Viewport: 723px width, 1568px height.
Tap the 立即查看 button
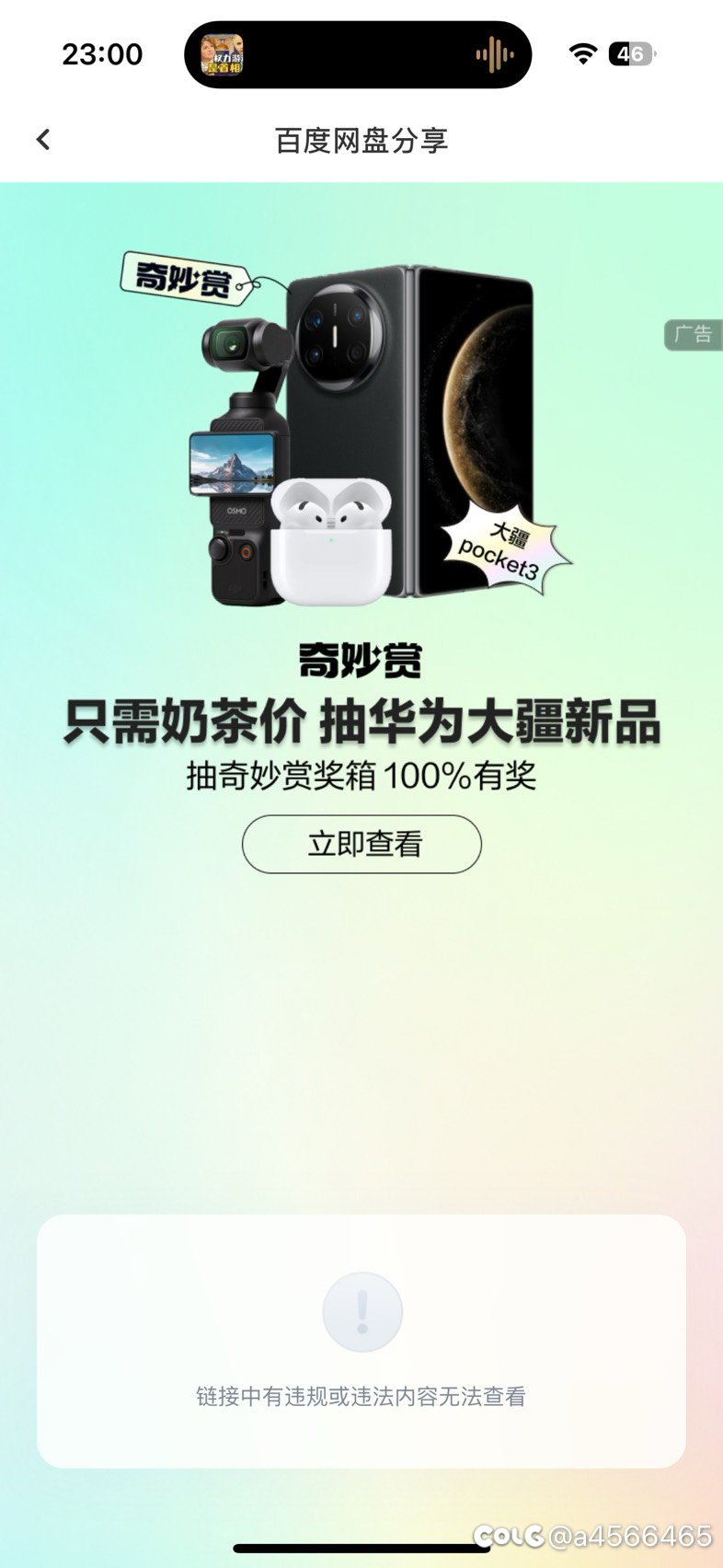tap(361, 844)
